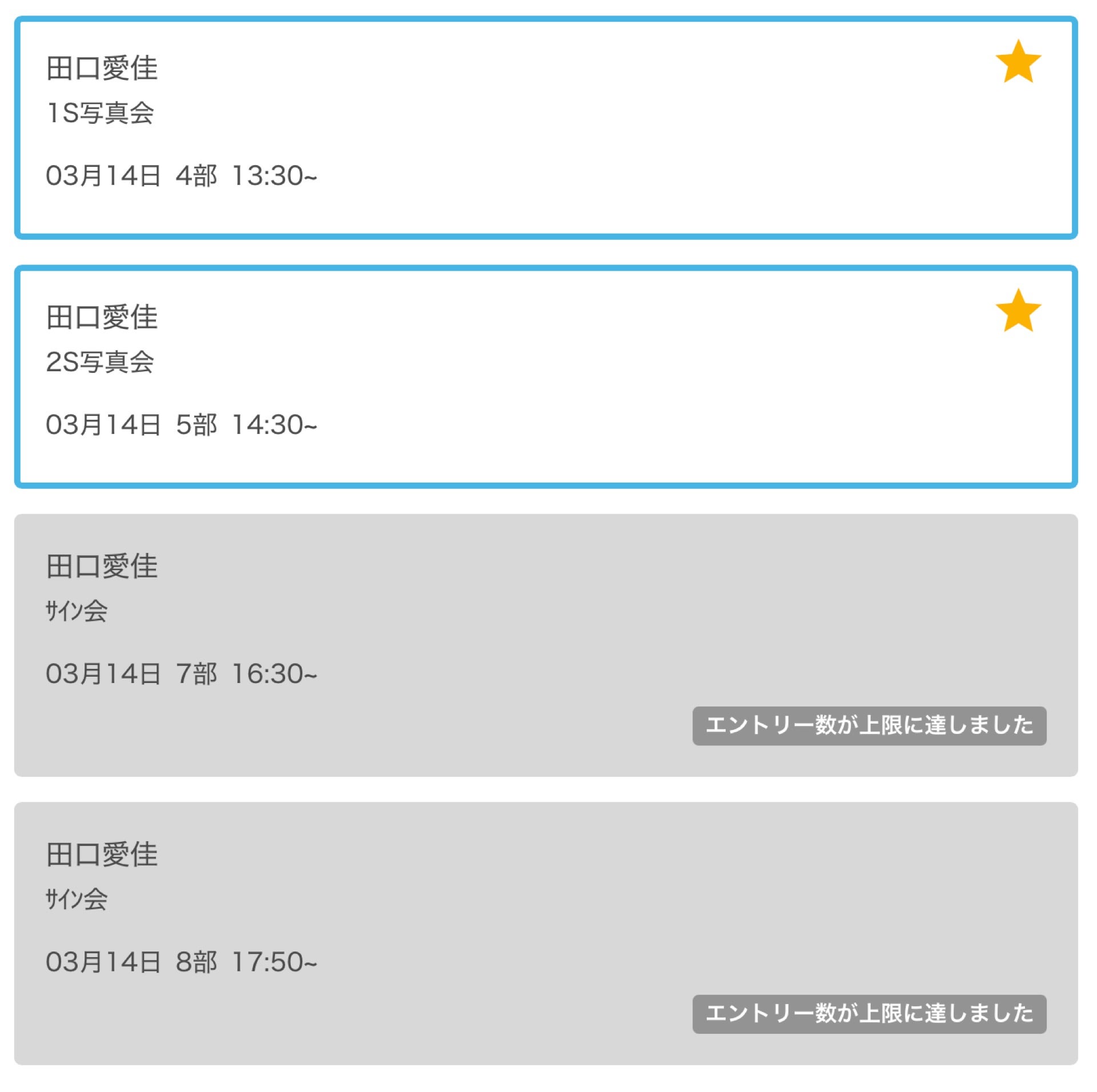Tap the star on the 2S写真会 card

coord(1018,311)
